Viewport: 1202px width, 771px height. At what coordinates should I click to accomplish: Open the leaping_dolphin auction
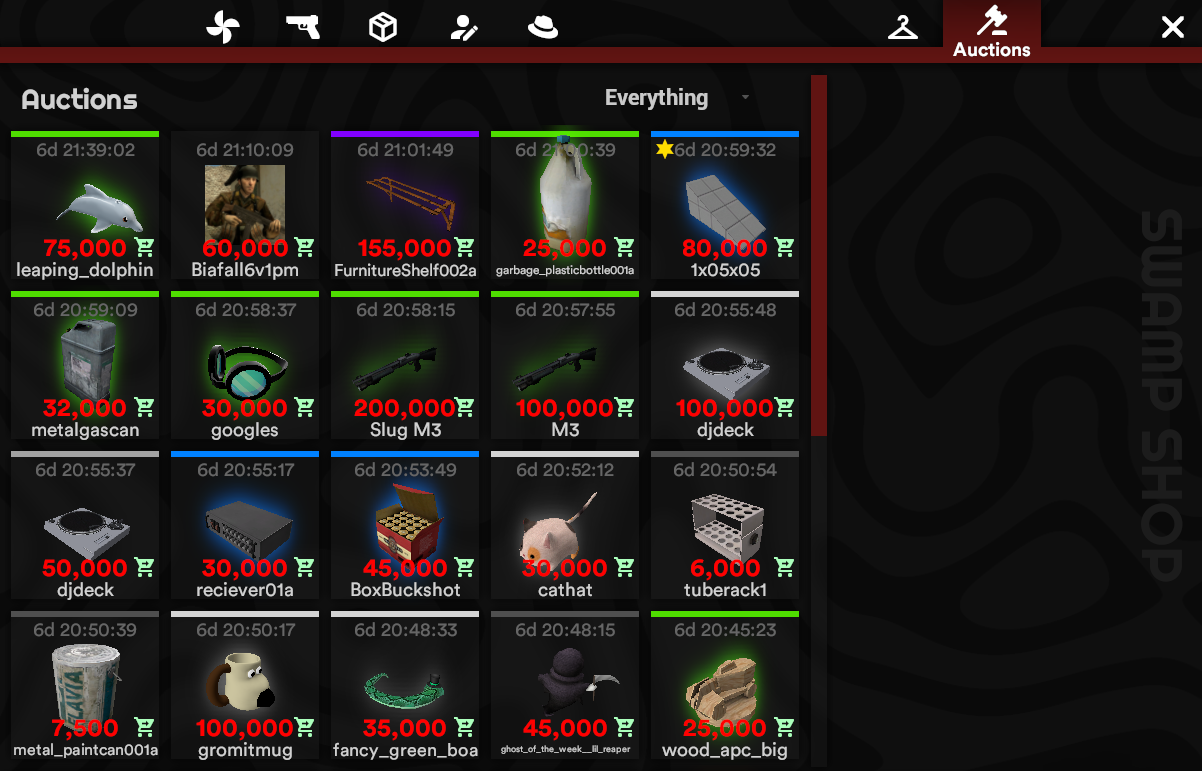85,205
